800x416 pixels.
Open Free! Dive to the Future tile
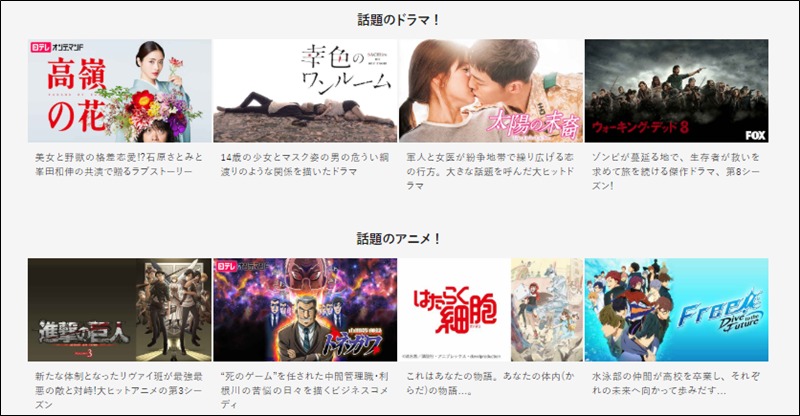(676, 310)
